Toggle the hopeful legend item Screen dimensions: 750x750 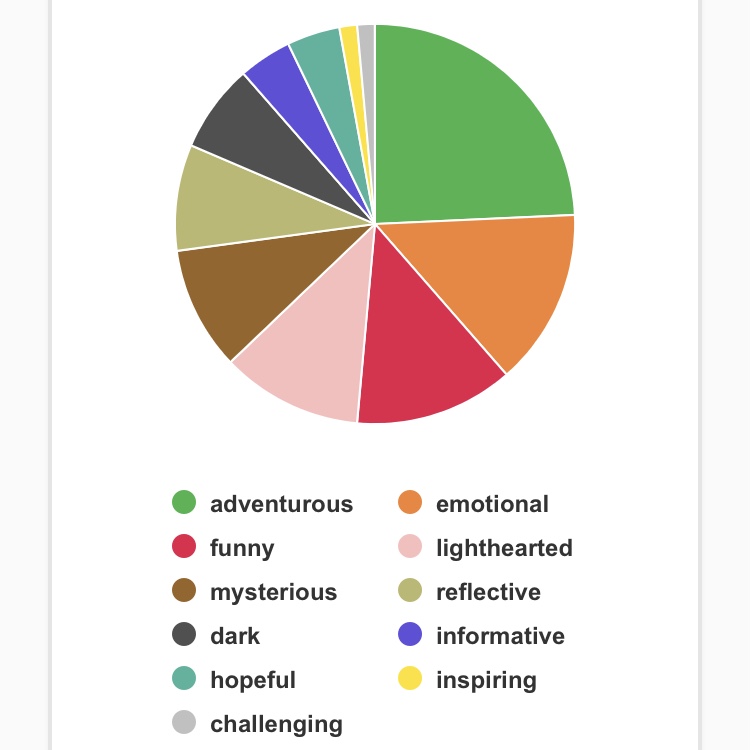tap(234, 680)
